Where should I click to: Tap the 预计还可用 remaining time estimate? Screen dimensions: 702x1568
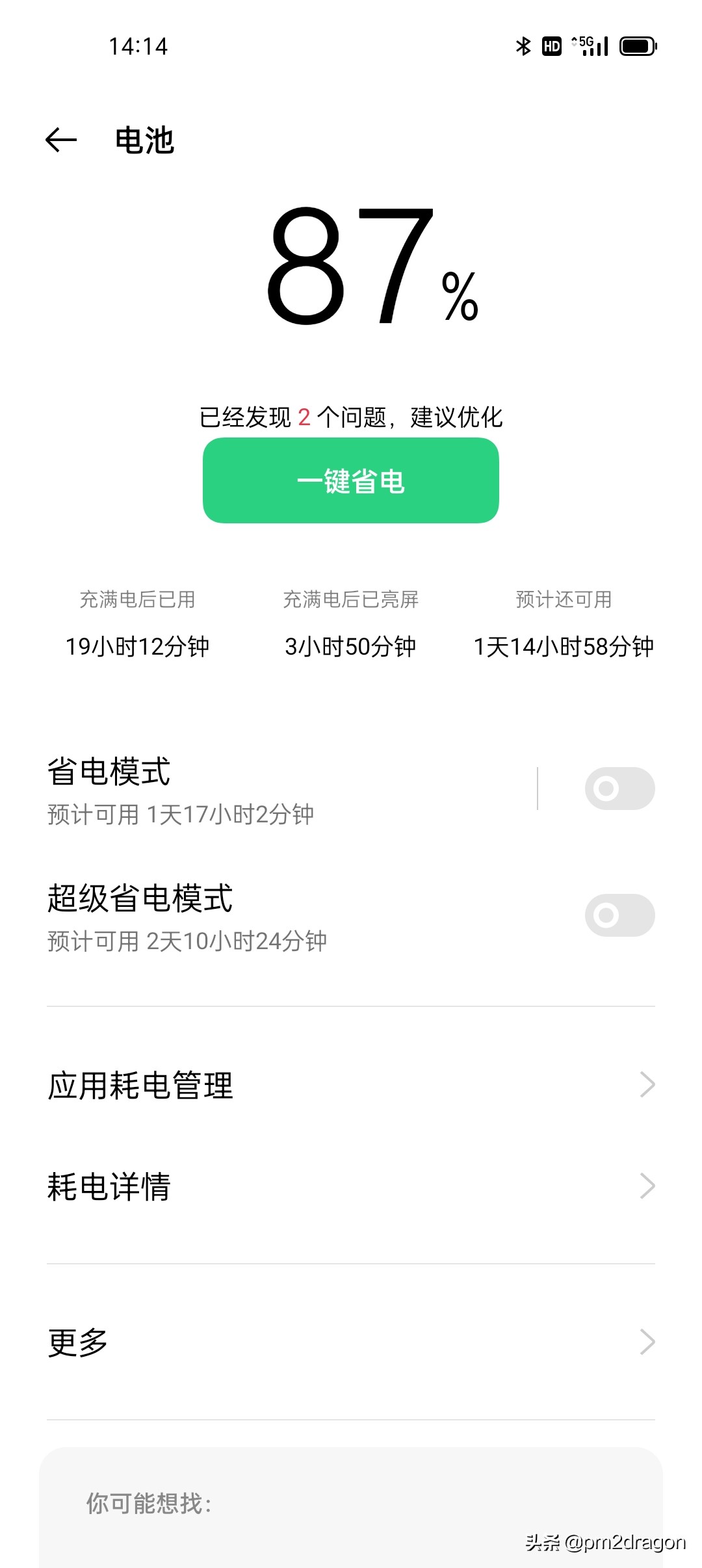[x=565, y=646]
